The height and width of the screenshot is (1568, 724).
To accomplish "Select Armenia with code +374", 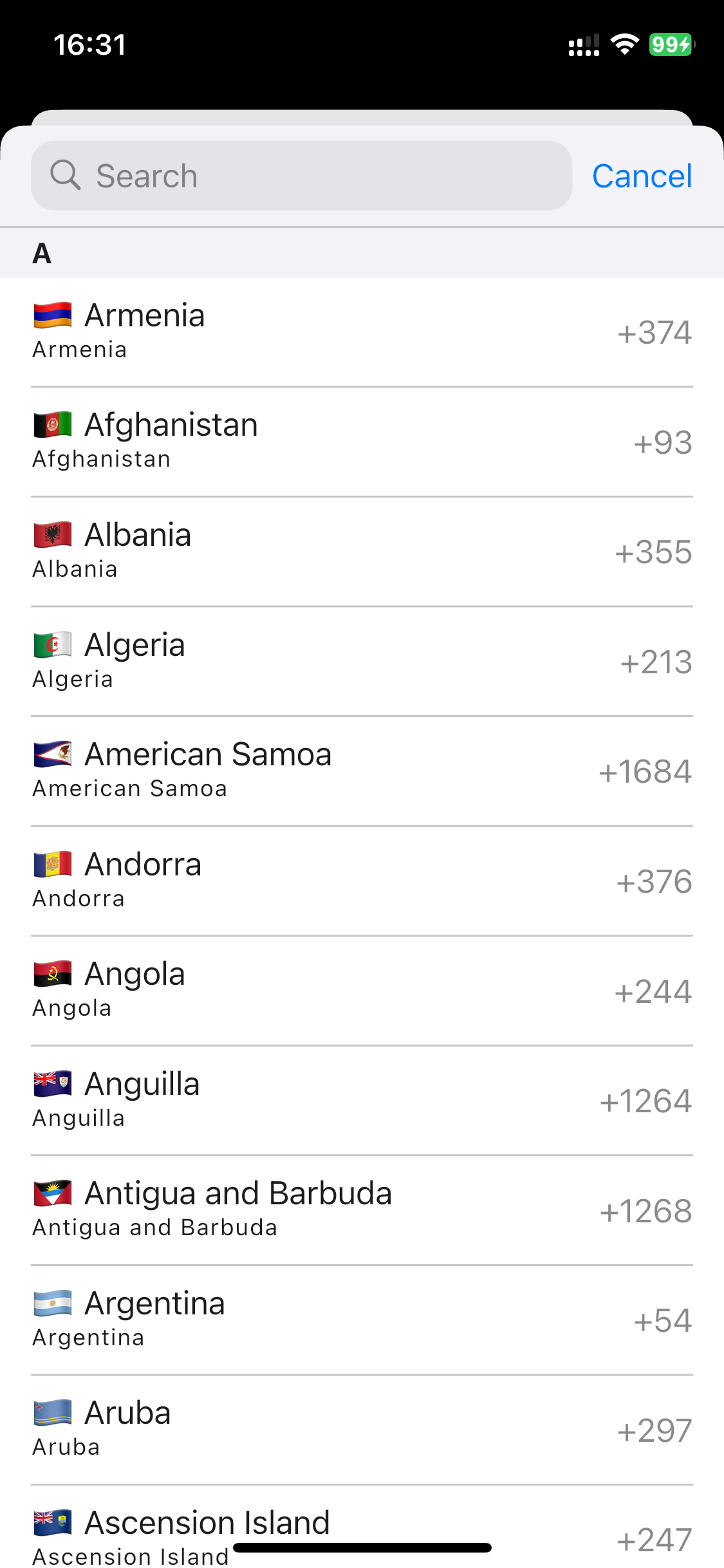I will click(x=362, y=332).
